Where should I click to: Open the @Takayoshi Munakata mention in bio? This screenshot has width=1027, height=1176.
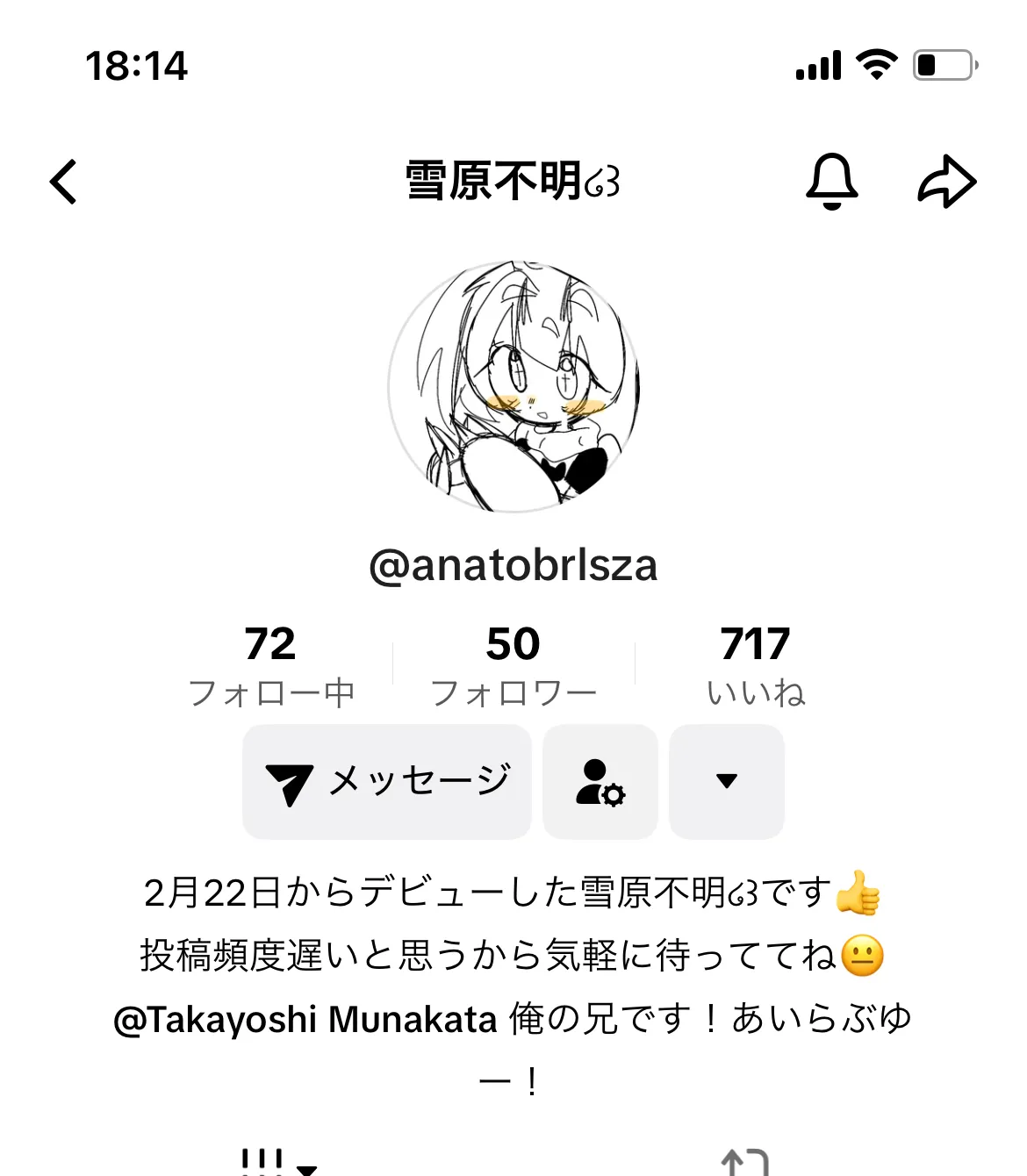[305, 1020]
